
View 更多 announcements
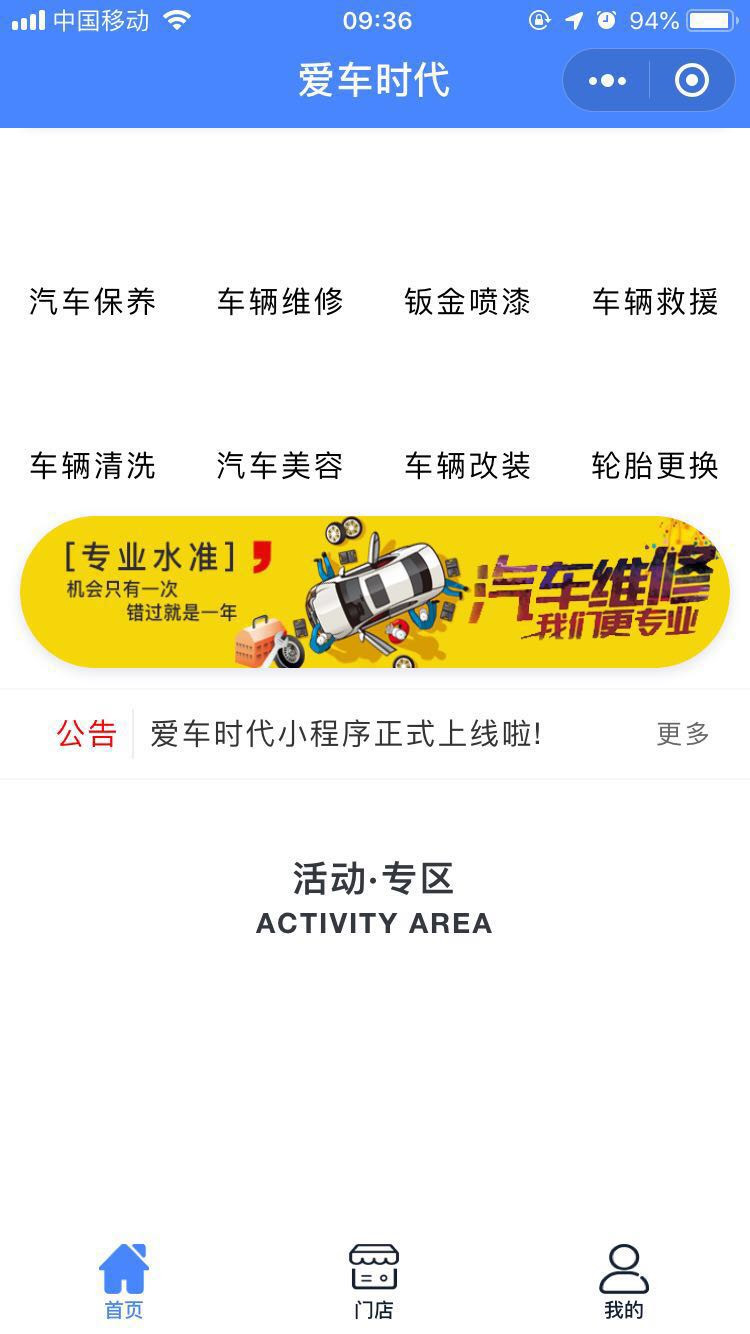[683, 734]
